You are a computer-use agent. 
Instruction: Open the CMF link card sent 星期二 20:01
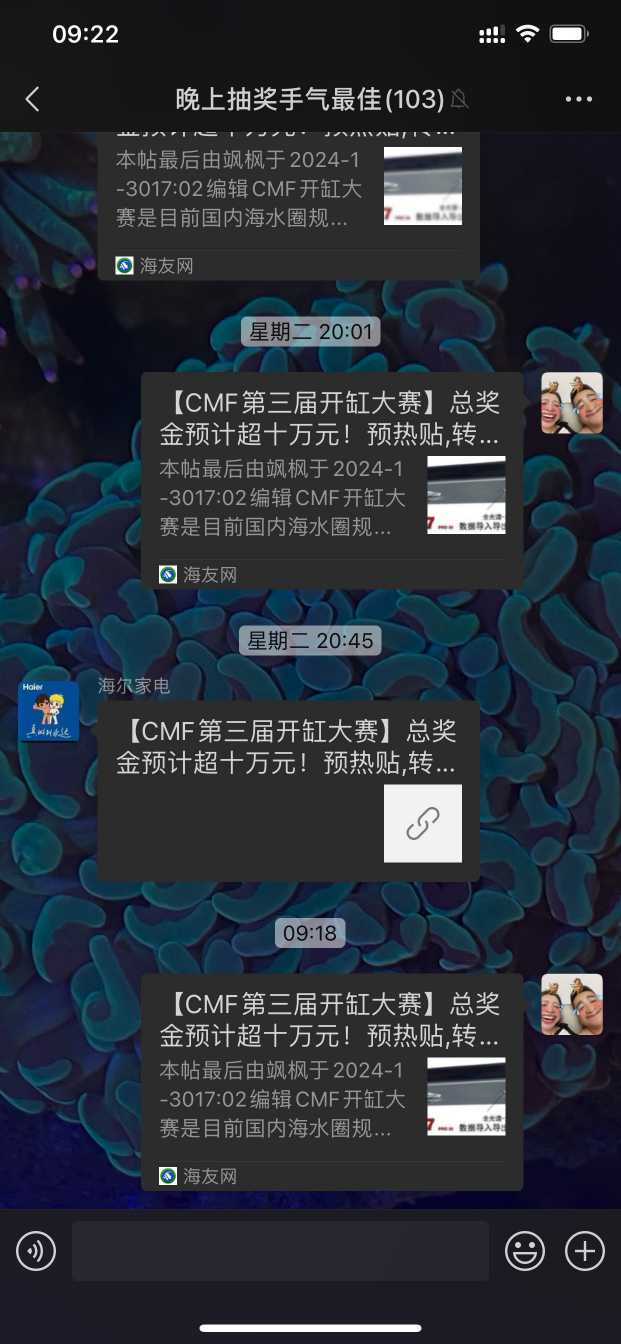pyautogui.click(x=331, y=480)
